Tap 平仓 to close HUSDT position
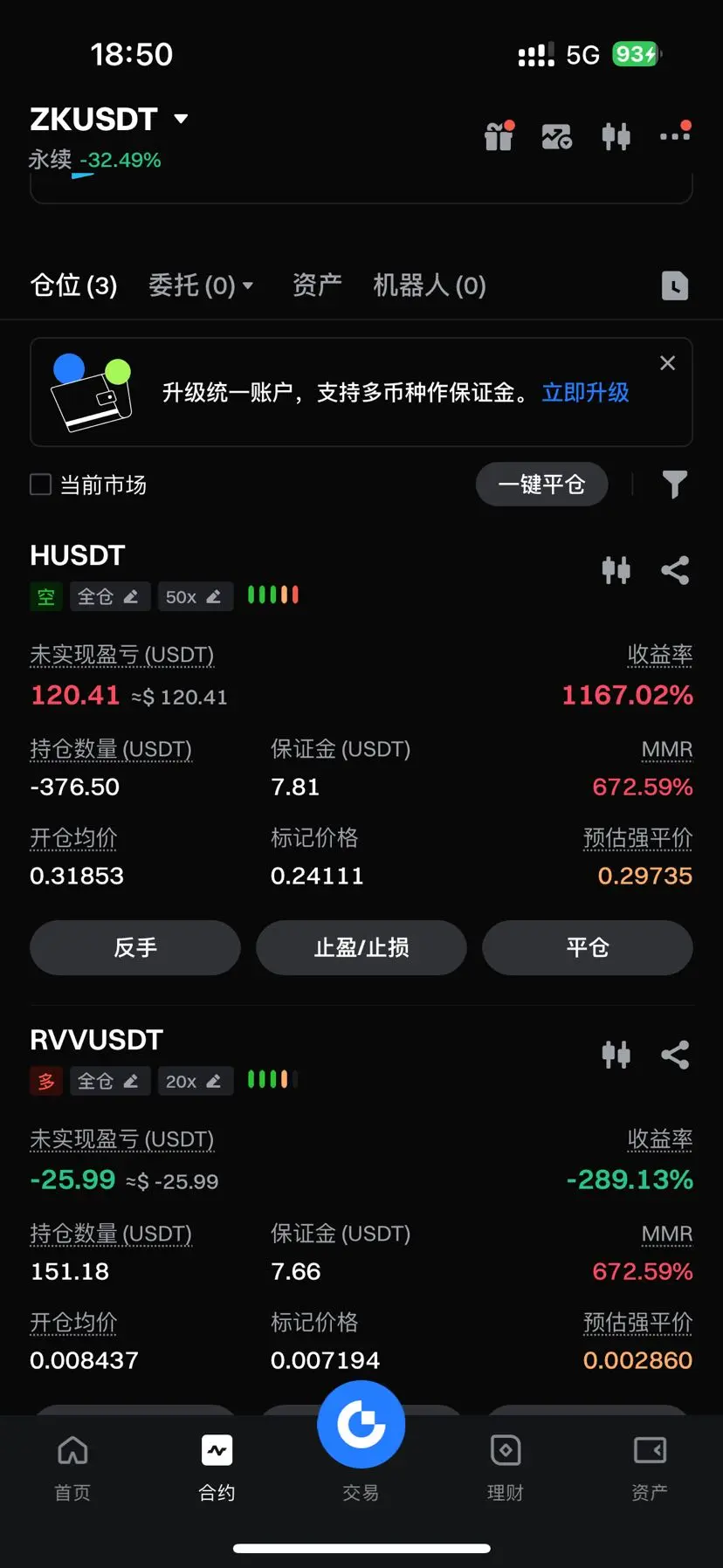 (587, 947)
